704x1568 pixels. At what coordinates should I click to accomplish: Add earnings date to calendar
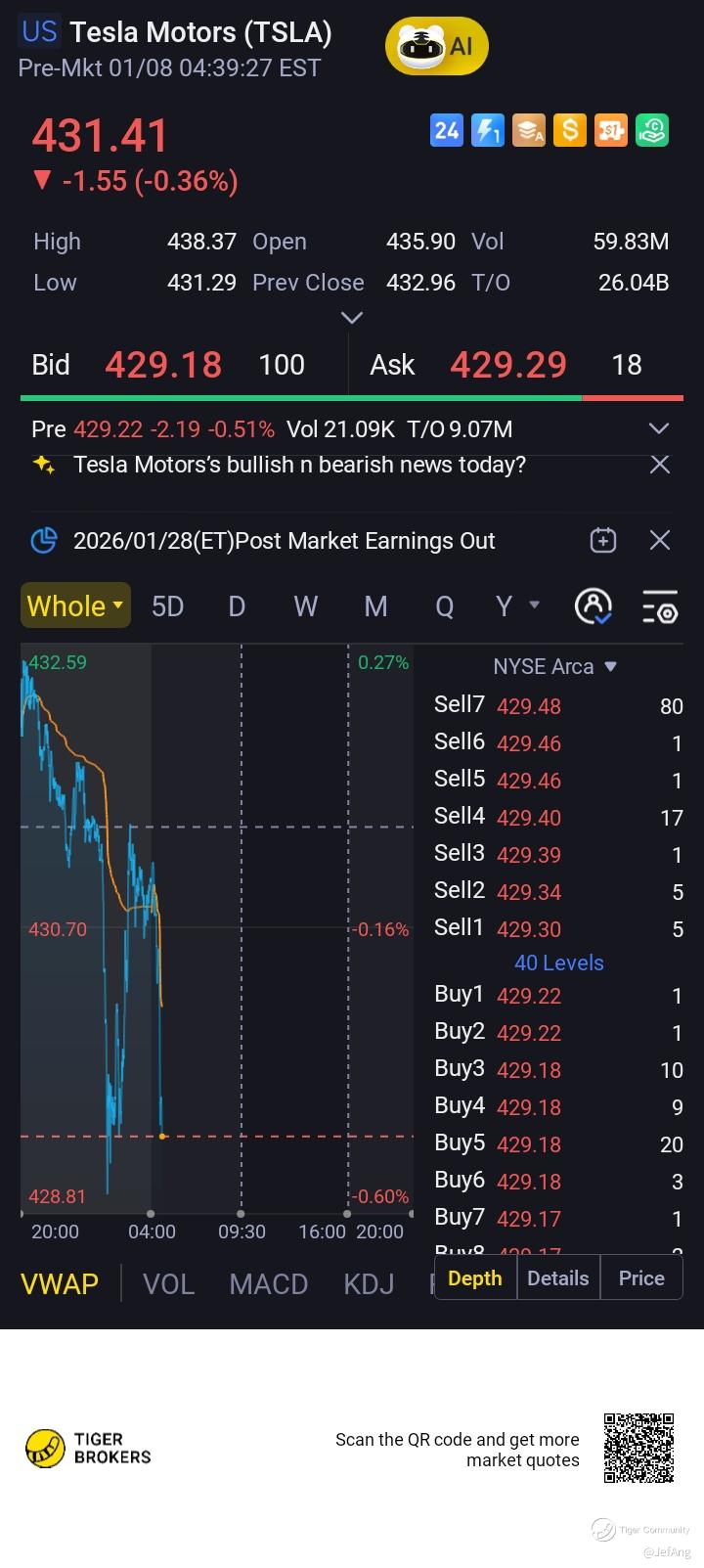click(x=603, y=540)
